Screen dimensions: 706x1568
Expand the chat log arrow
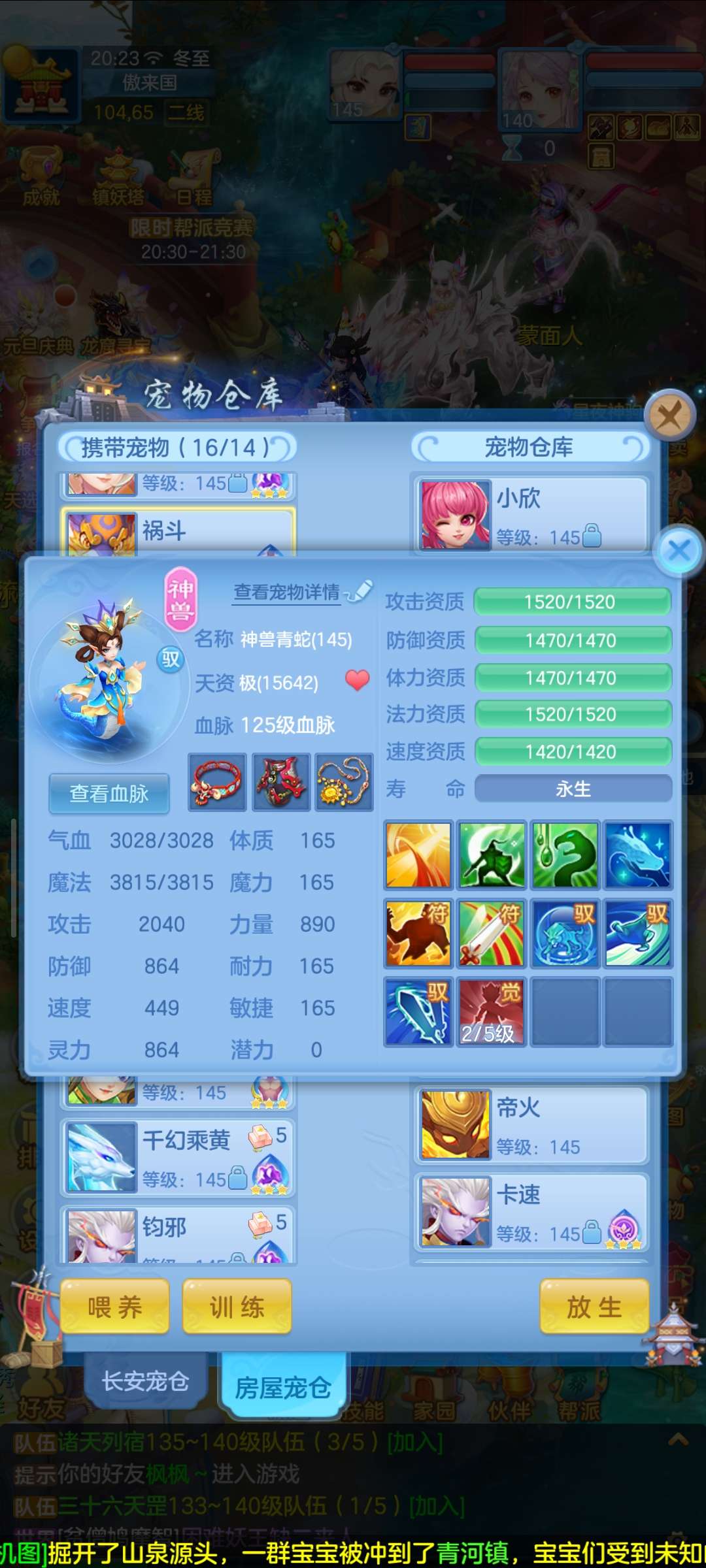678,1439
